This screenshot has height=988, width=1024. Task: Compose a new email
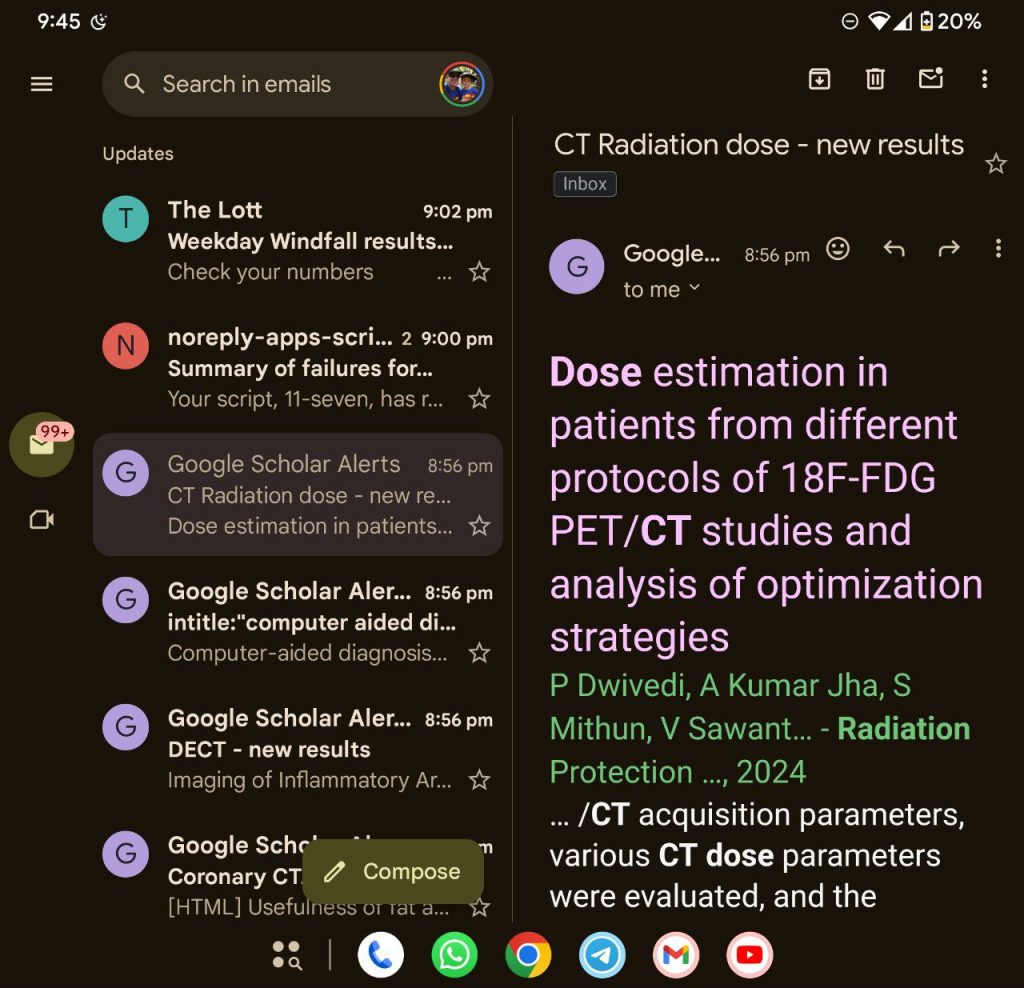click(x=393, y=872)
